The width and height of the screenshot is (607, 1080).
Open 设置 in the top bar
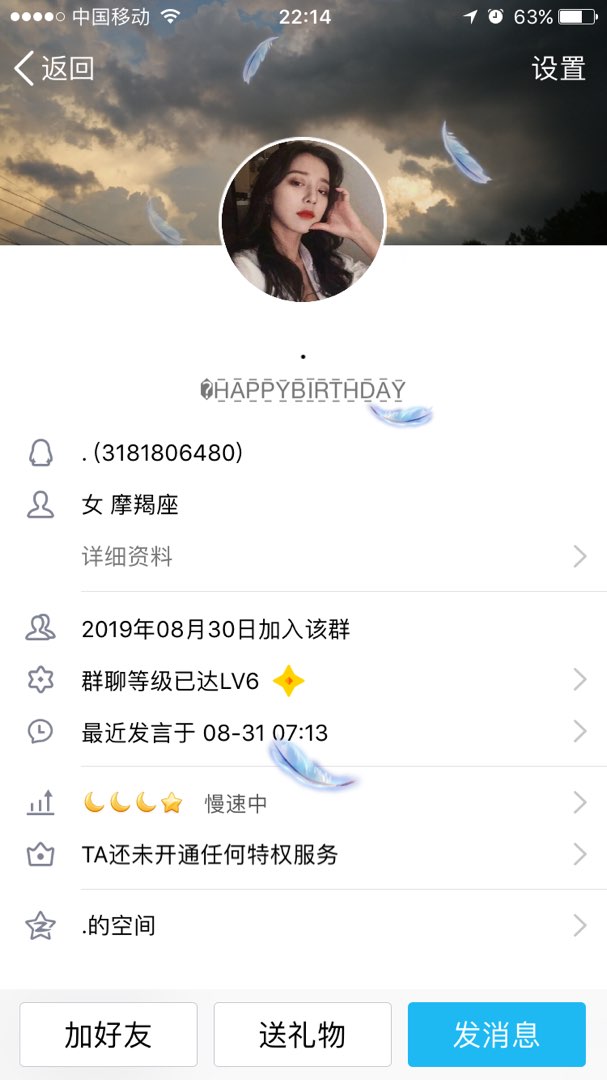click(x=558, y=68)
